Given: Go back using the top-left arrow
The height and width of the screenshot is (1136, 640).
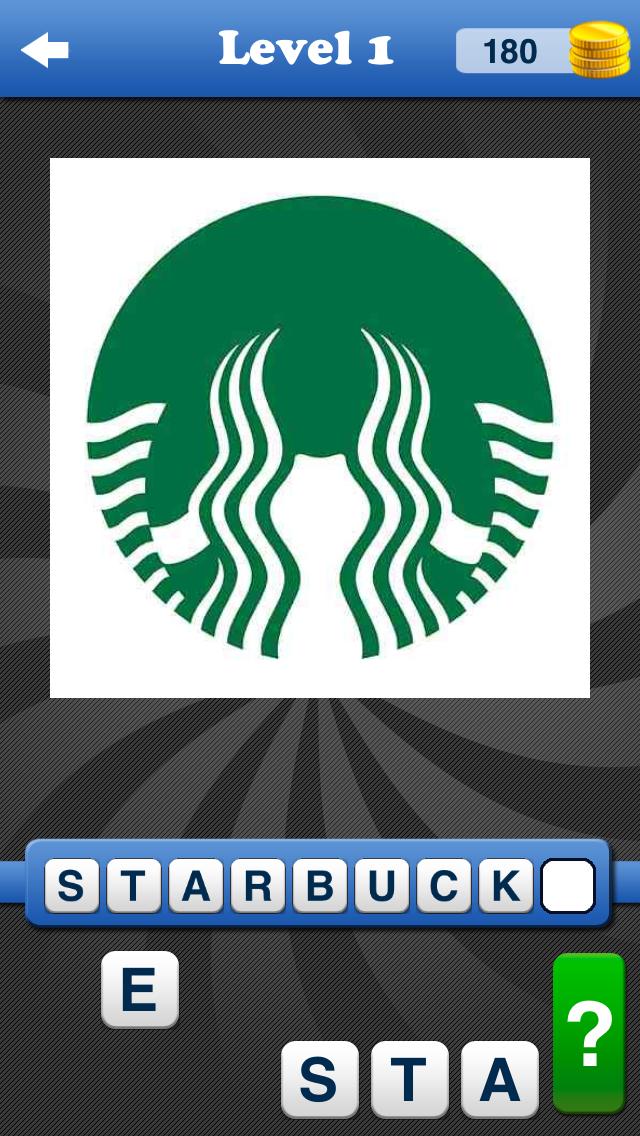Looking at the screenshot, I should tap(45, 50).
